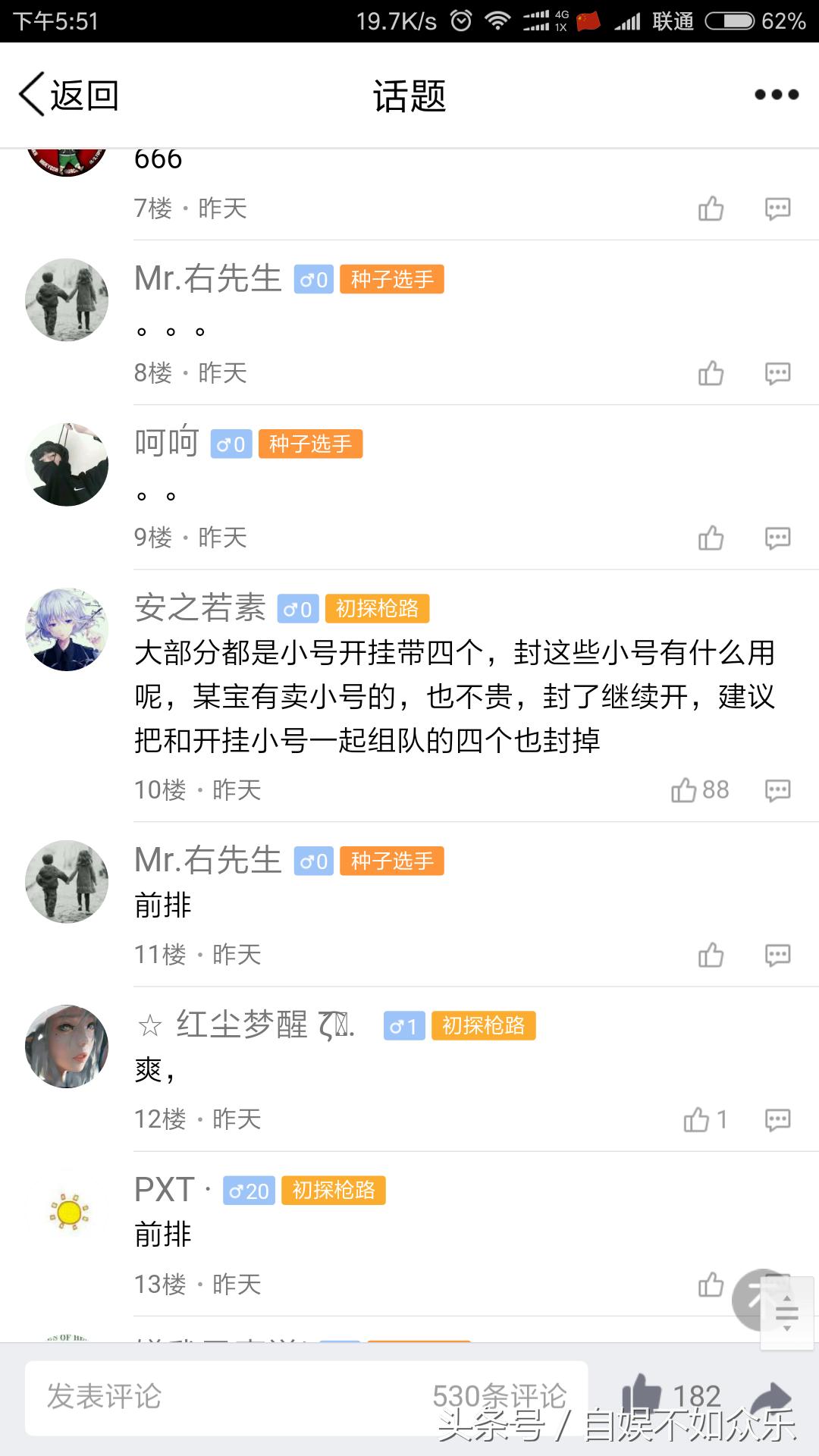Viewport: 819px width, 1456px height.
Task: Like the 13th floor comment by PXT
Action: (711, 1284)
